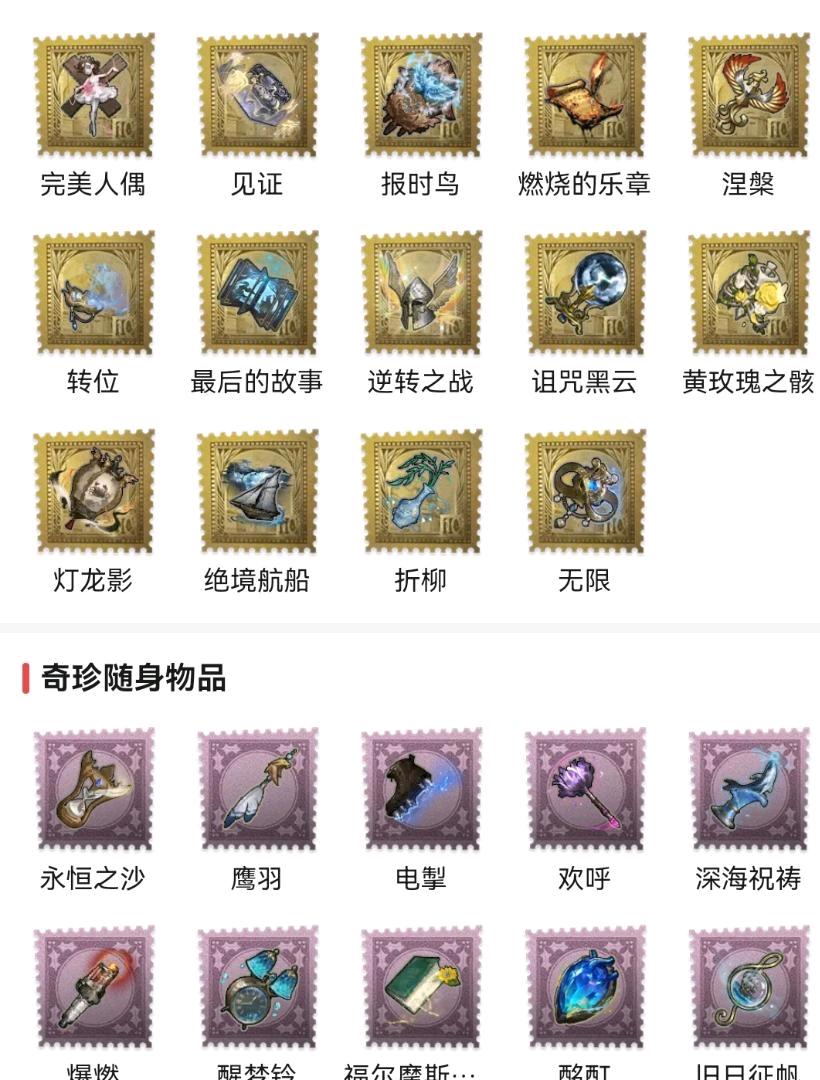Select the 绝境航船 ship item
820x1080 pixels.
pos(257,492)
